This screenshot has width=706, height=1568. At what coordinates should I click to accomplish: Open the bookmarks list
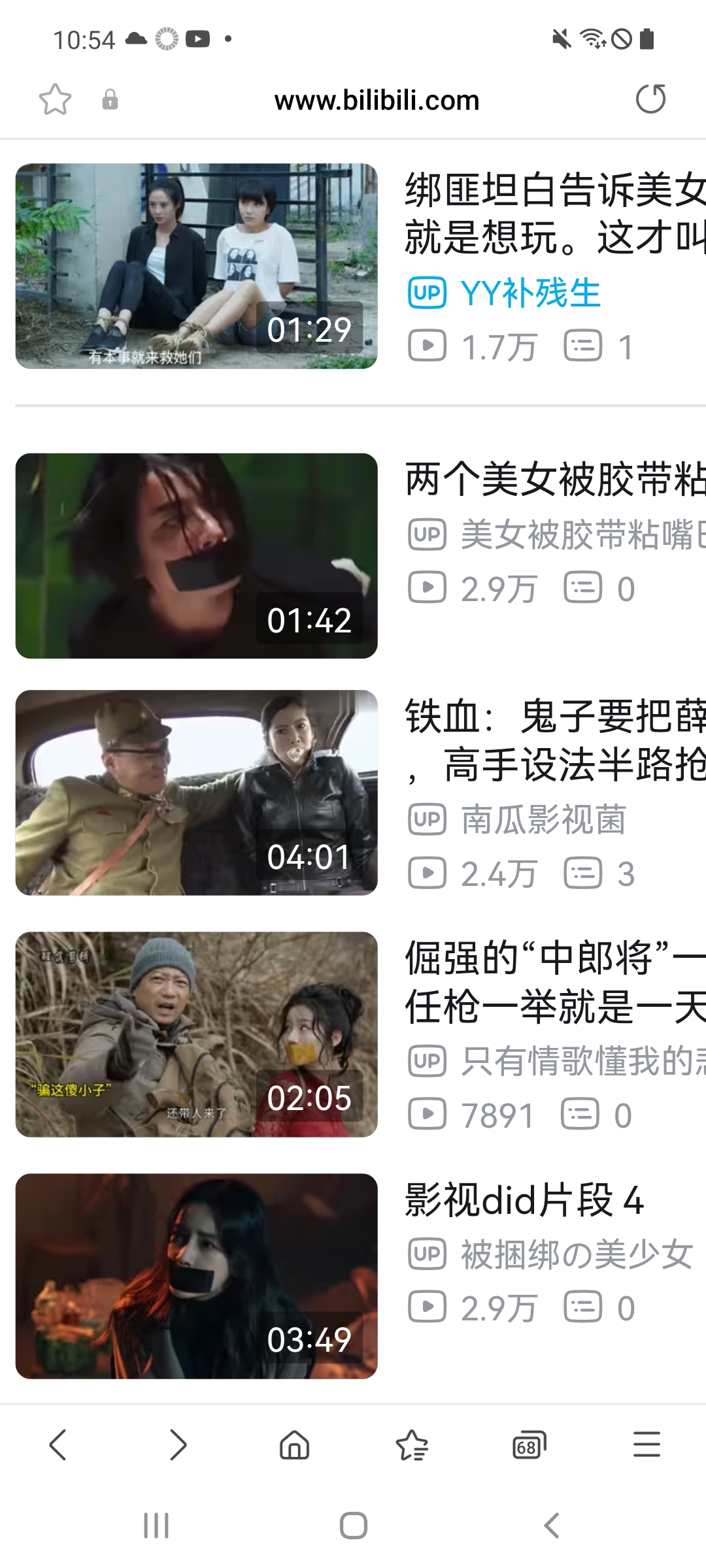pyautogui.click(x=412, y=1445)
